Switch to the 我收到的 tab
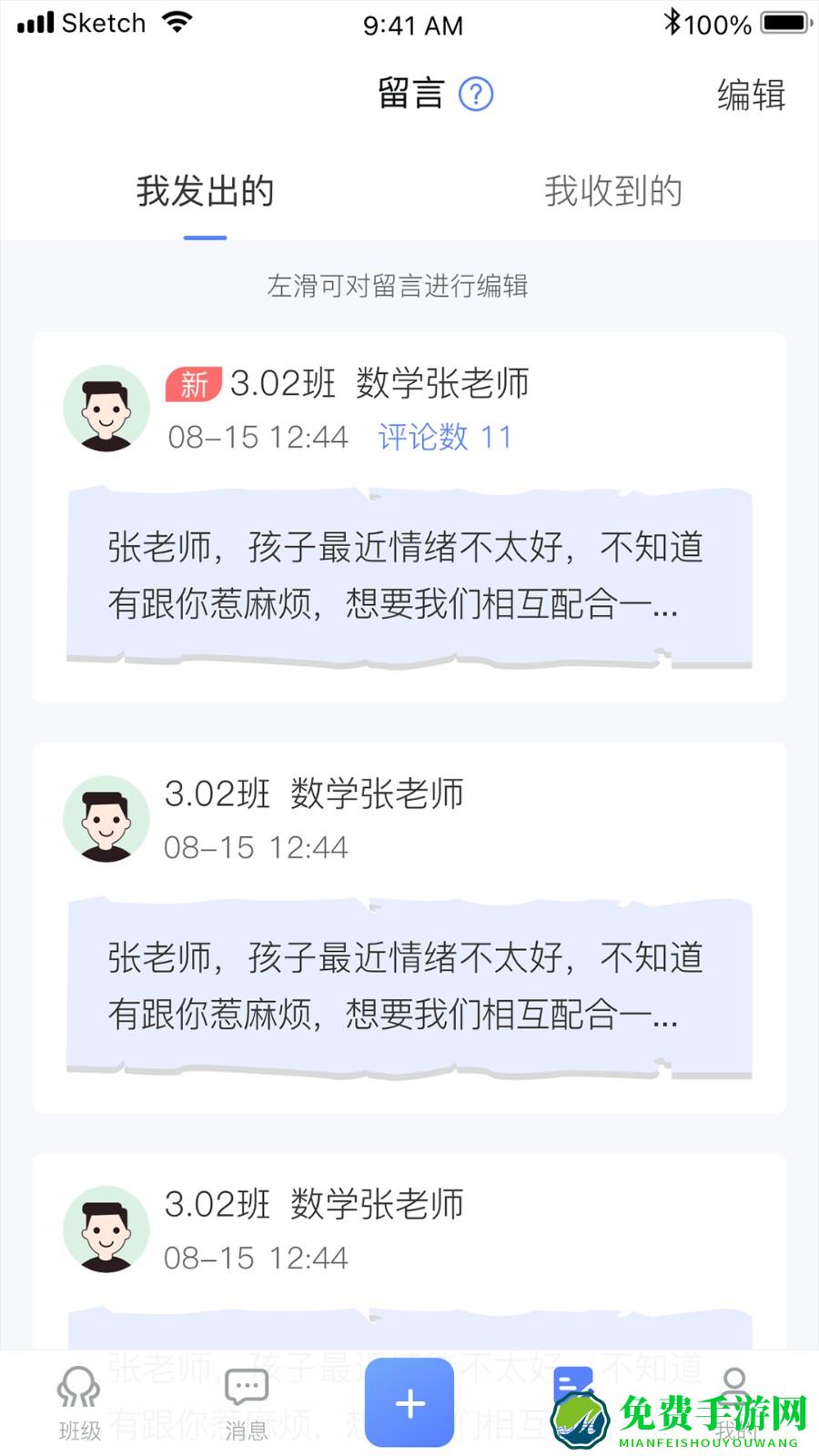 tap(614, 192)
